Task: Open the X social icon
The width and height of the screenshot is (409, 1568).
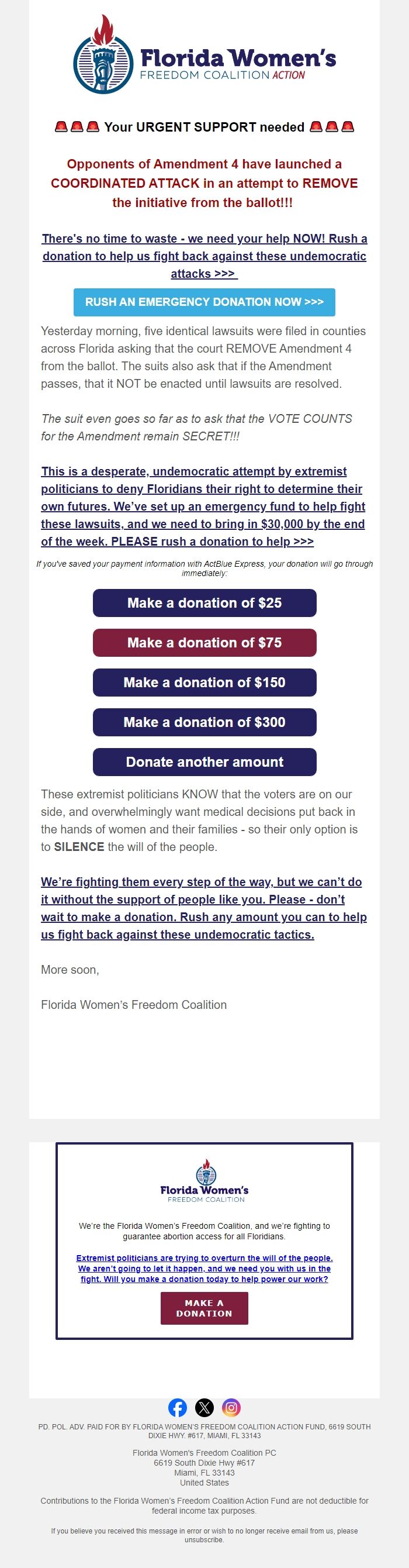Action: point(204,1407)
